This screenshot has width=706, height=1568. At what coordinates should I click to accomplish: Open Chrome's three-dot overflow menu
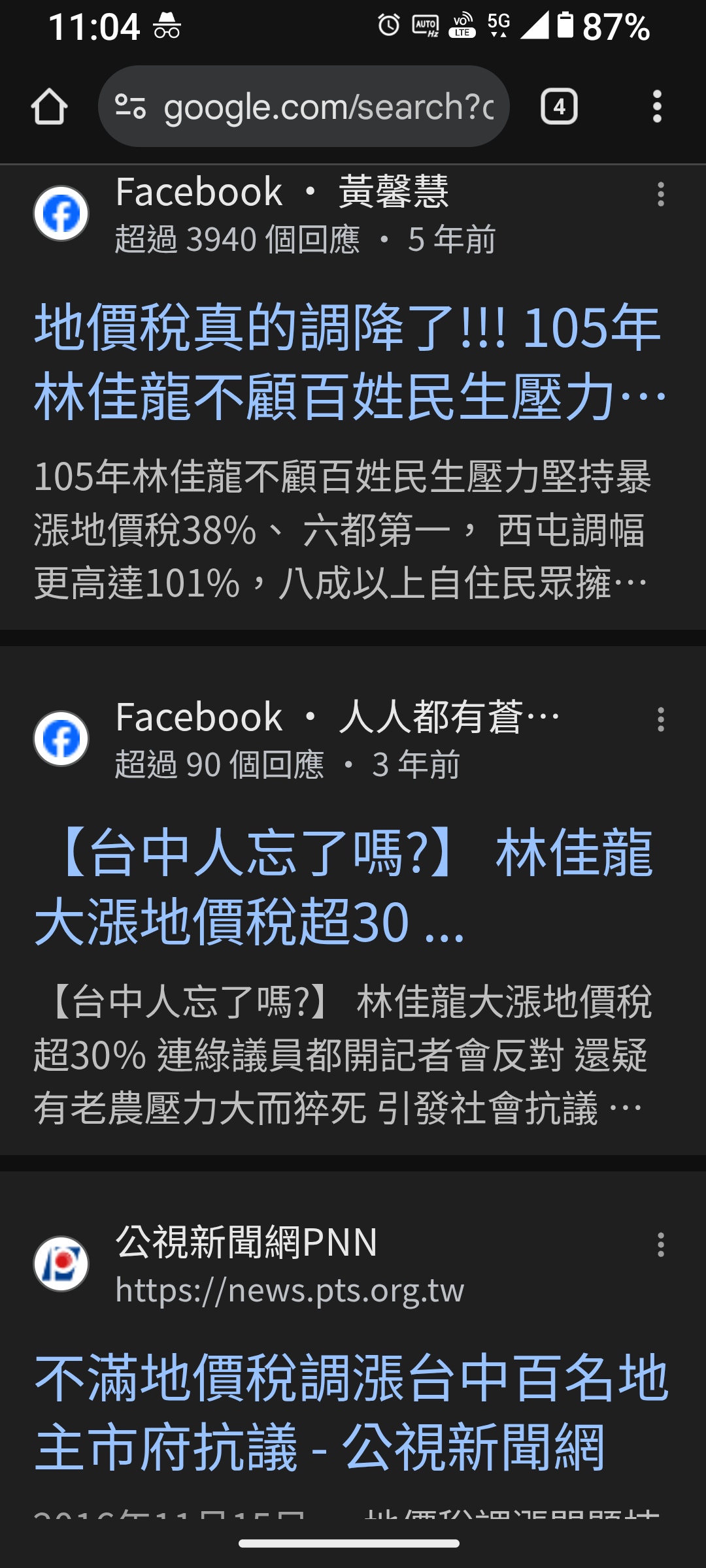pos(657,106)
